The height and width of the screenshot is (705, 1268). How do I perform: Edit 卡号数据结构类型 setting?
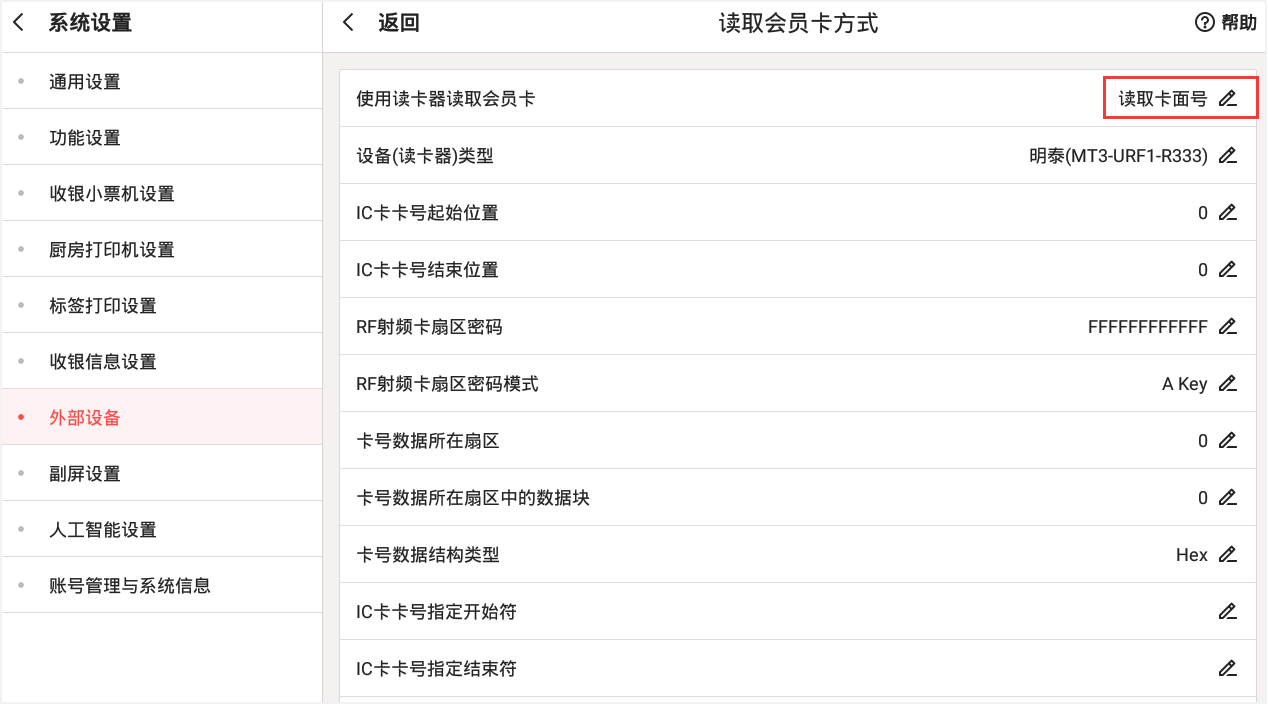tap(1228, 555)
